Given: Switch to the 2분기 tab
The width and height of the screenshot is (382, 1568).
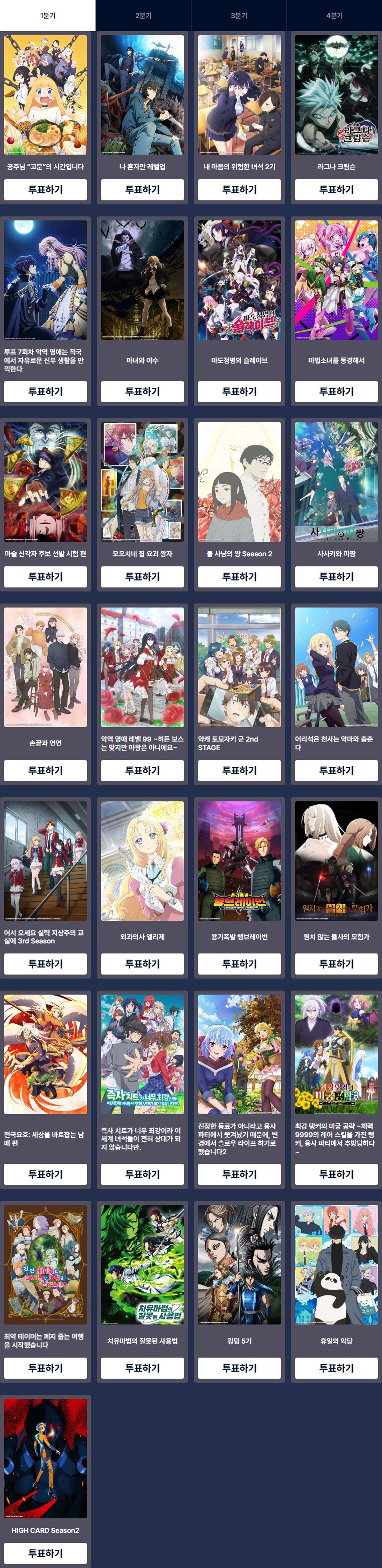Looking at the screenshot, I should click(x=143, y=15).
